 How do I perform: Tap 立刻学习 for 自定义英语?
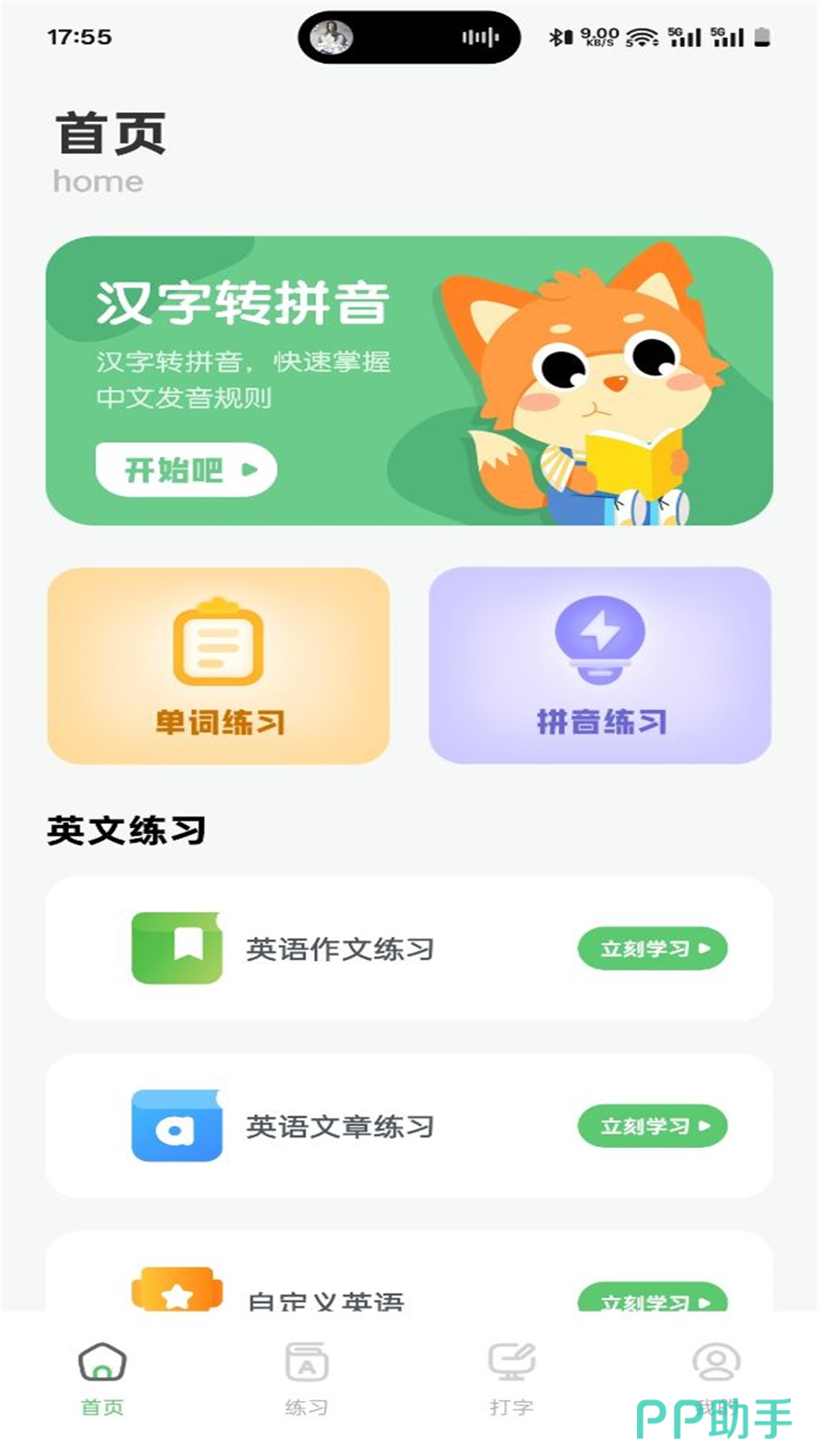[652, 1298]
